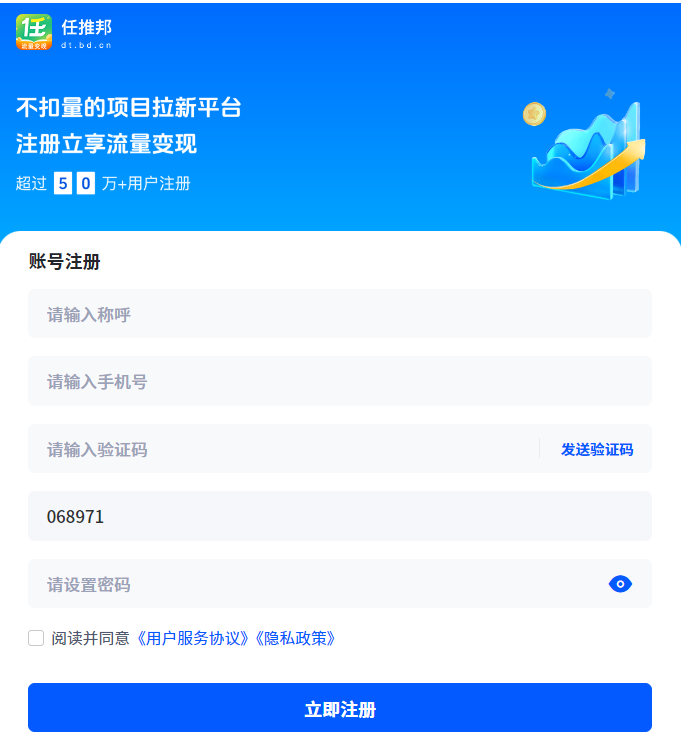Viewport: 681px width, 742px height.
Task: Tap the 立即注册 register button
Action: pyautogui.click(x=340, y=708)
